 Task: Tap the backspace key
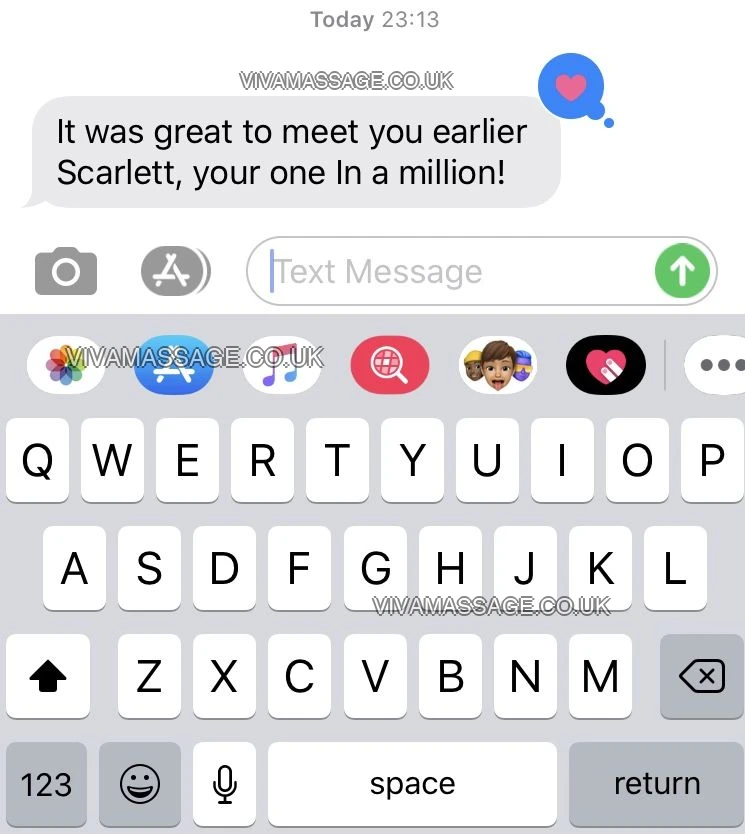pyautogui.click(x=701, y=677)
